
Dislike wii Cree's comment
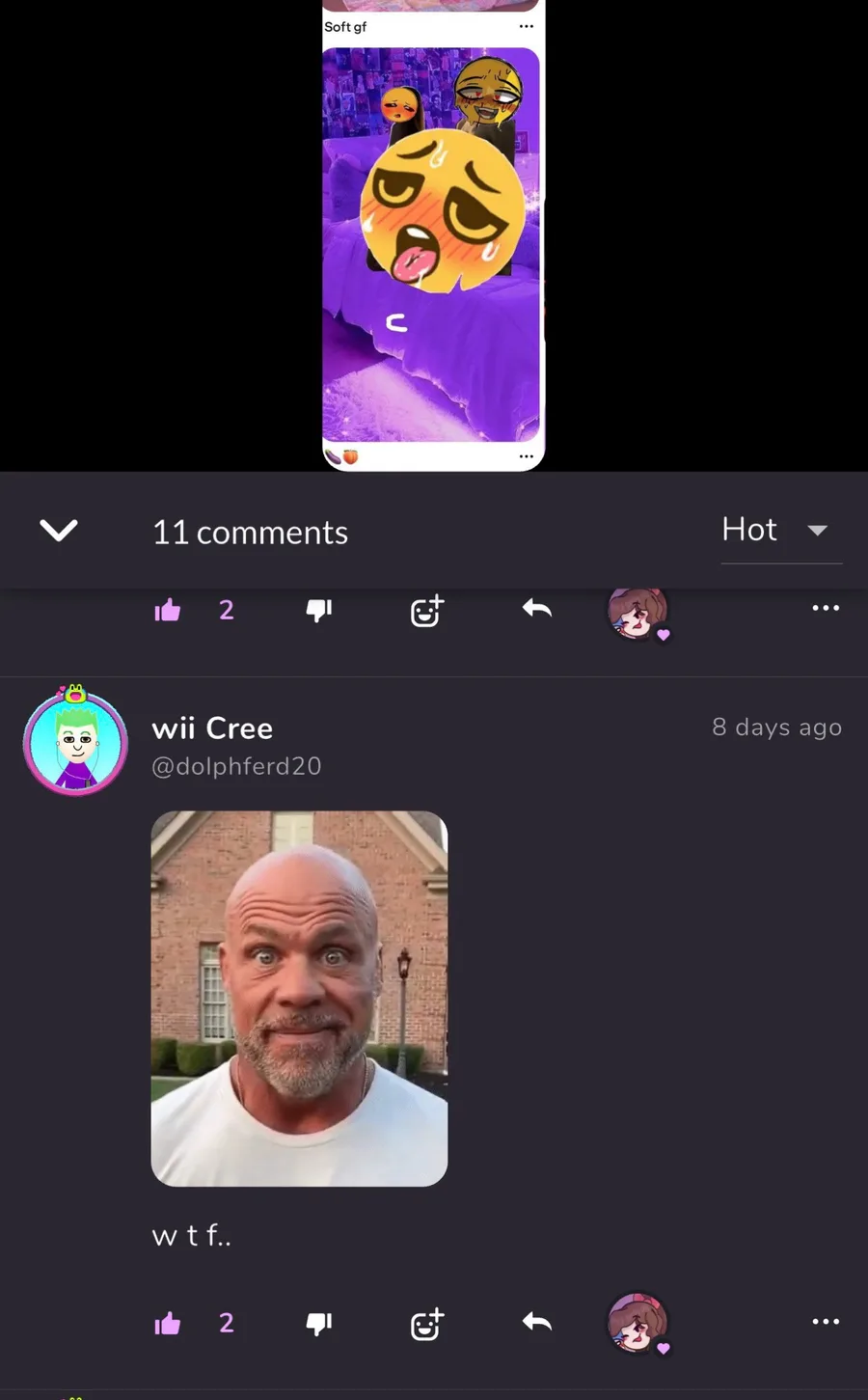pos(318,1323)
